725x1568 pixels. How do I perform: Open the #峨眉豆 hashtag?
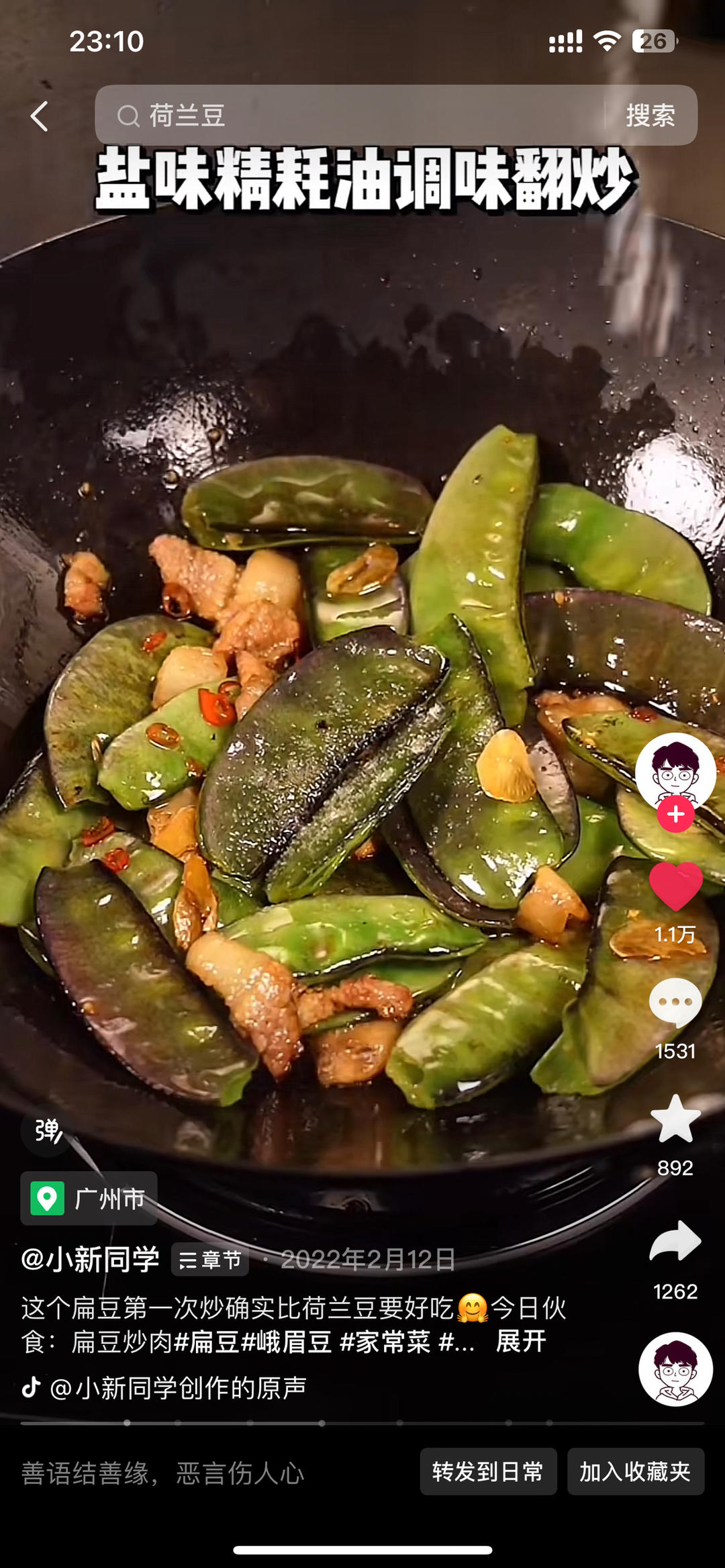click(x=286, y=1342)
